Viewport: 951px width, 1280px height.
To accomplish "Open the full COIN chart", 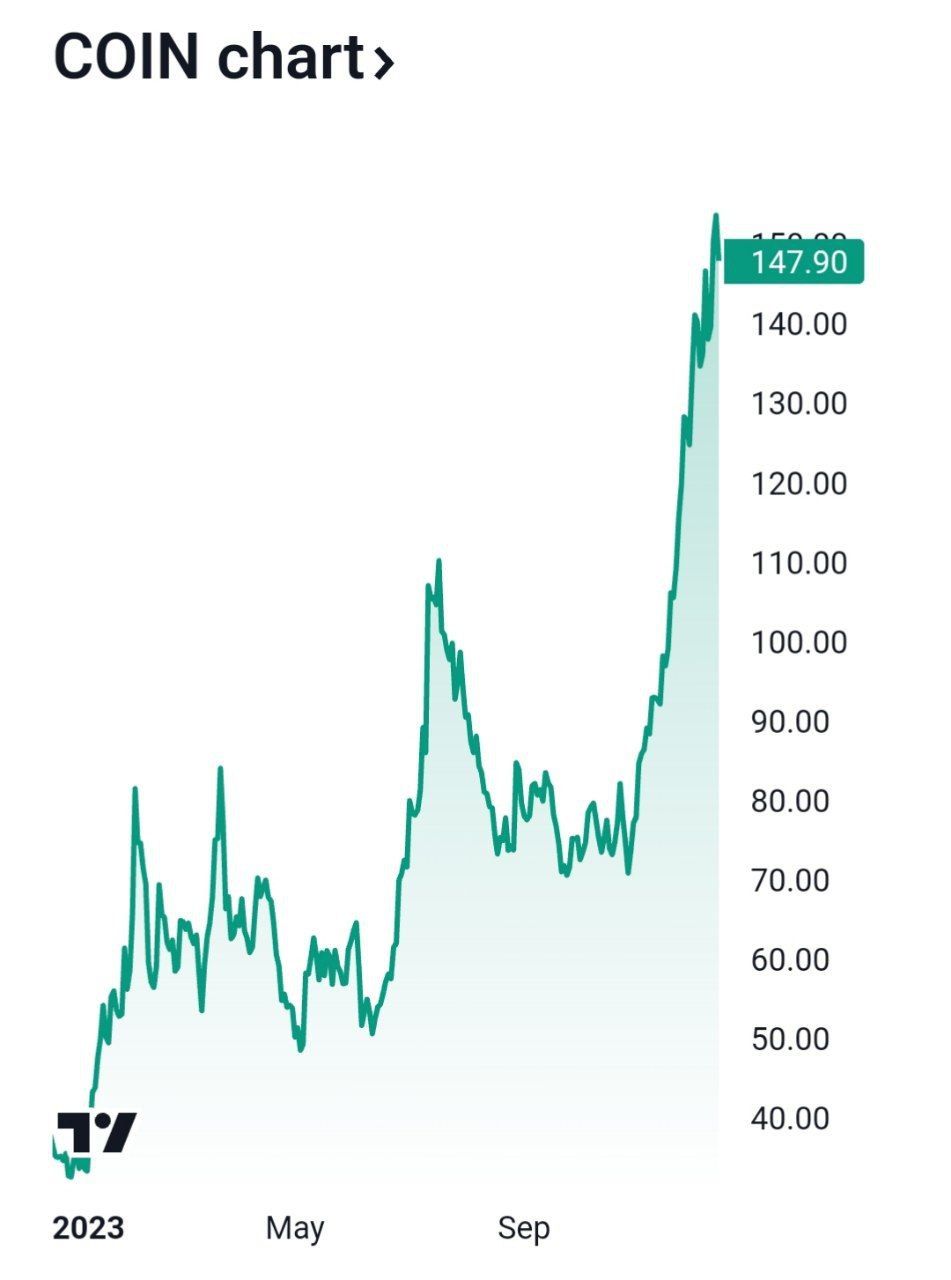I will [x=224, y=58].
